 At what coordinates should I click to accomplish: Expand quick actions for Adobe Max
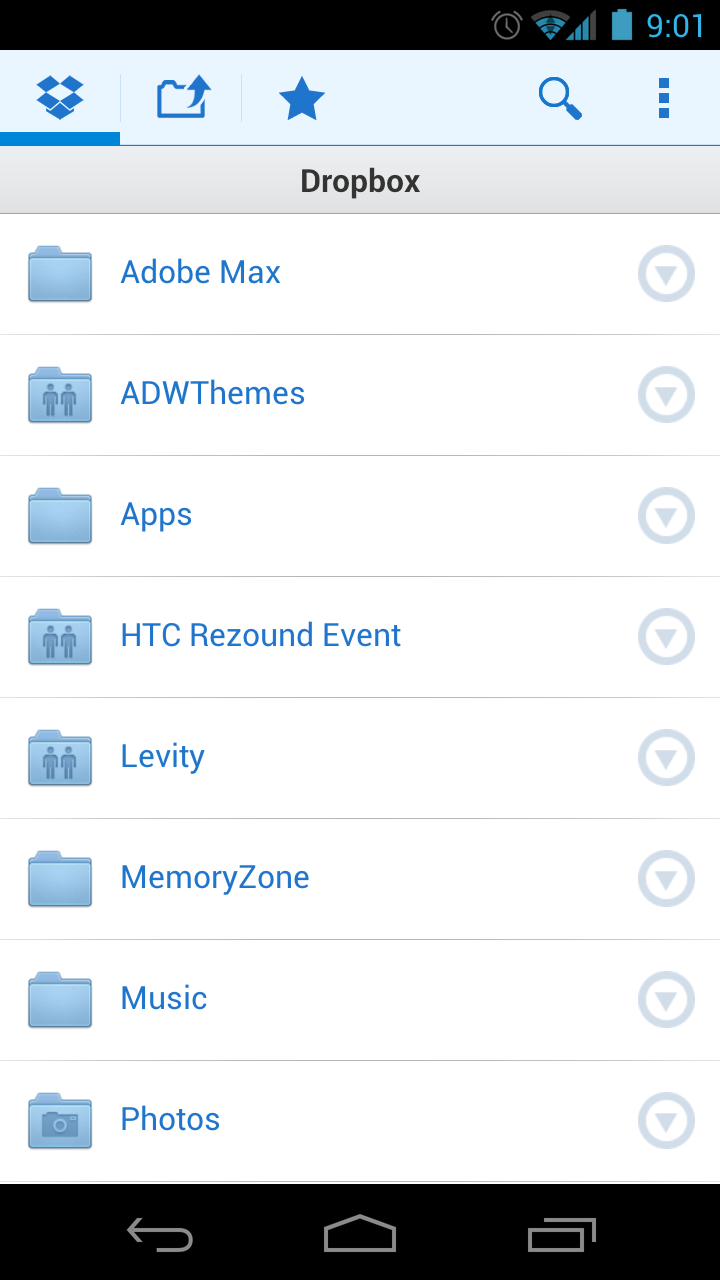coord(666,273)
